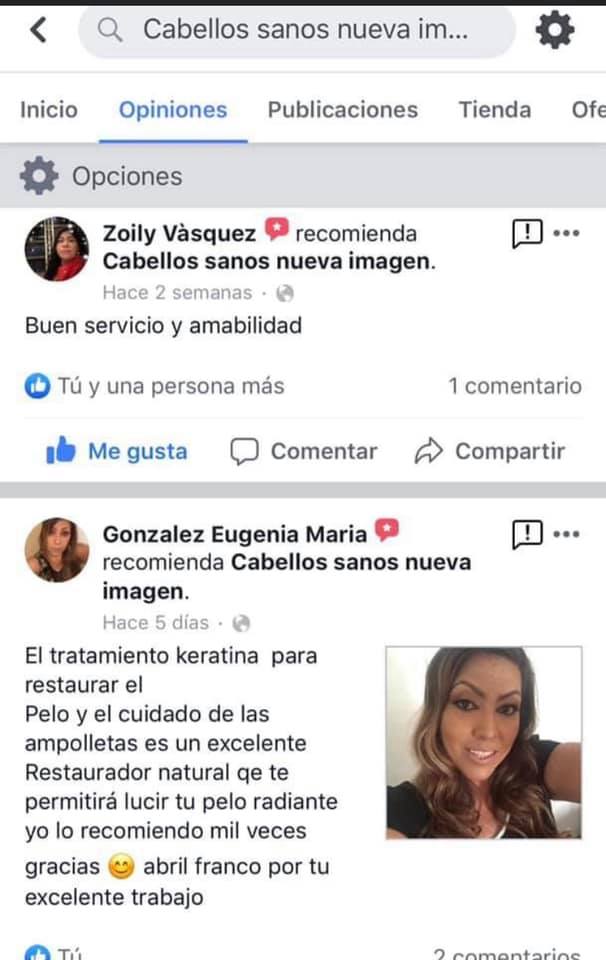Switch to the Inicio tab
Viewport: 606px width, 960px height.
coord(48,110)
